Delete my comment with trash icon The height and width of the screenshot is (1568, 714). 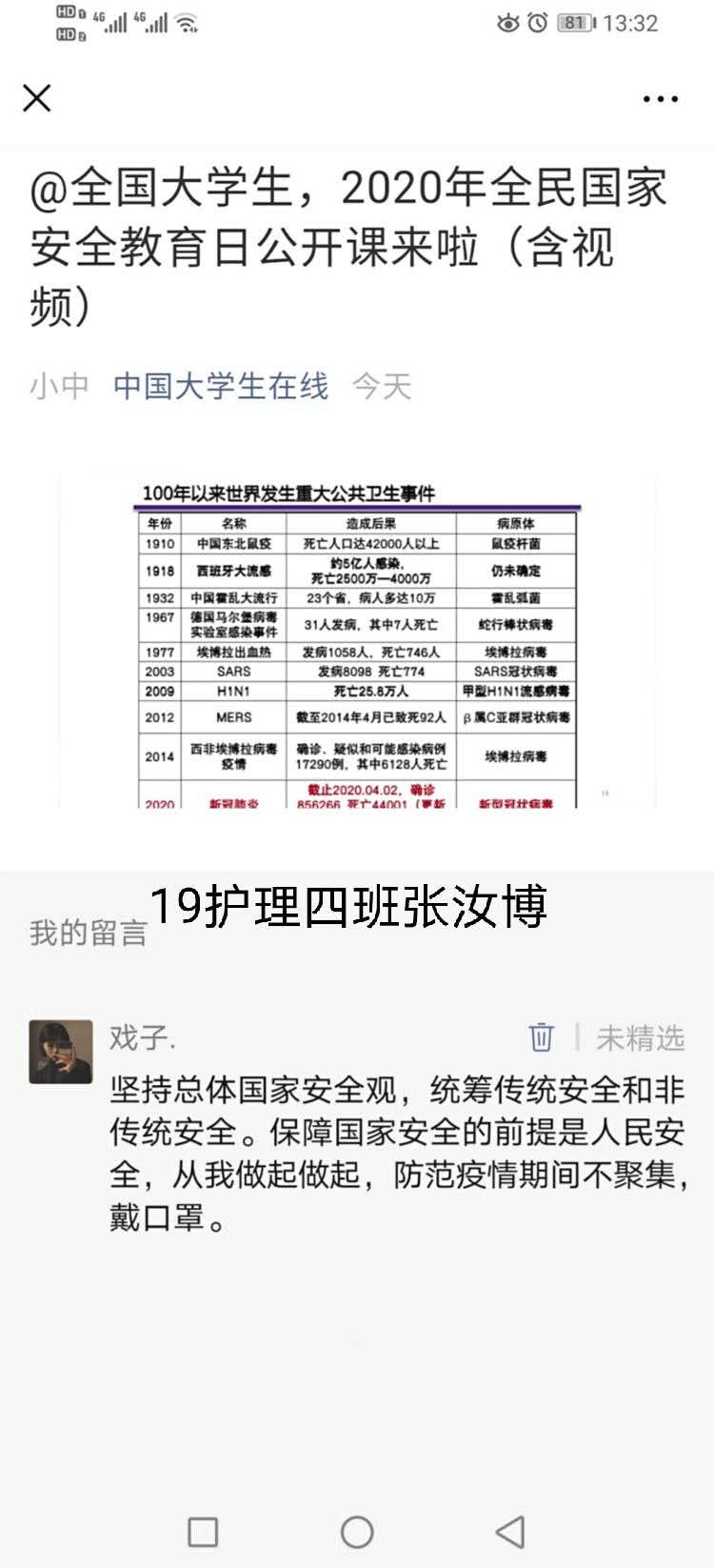click(x=541, y=1036)
